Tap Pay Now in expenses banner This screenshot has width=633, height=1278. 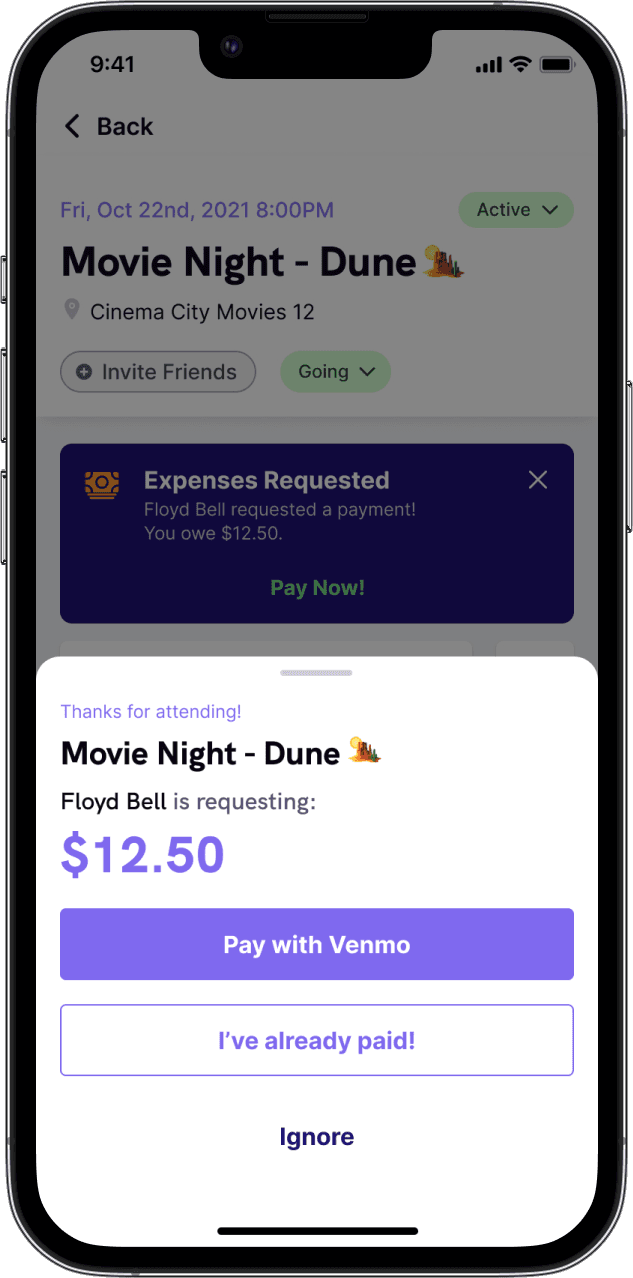(317, 587)
